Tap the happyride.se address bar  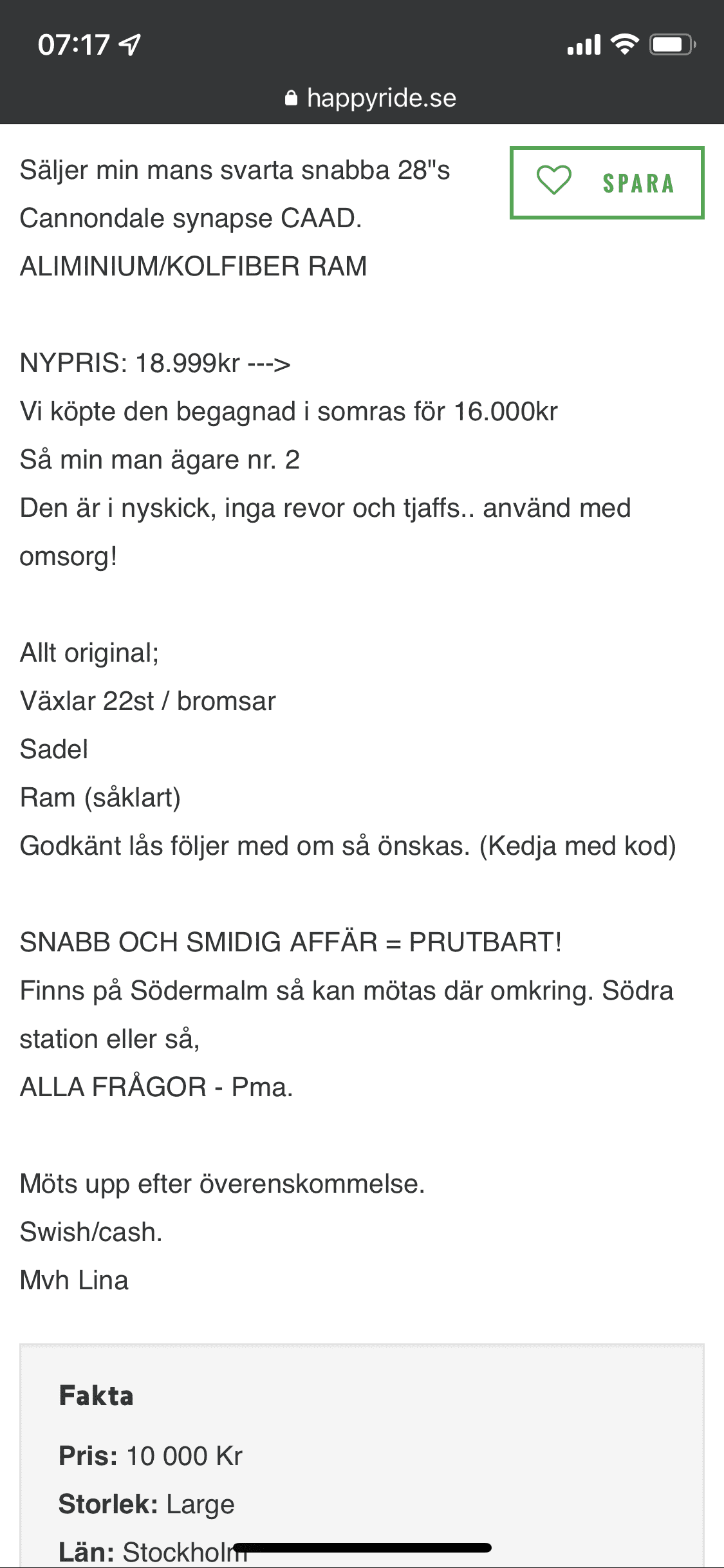370,98
